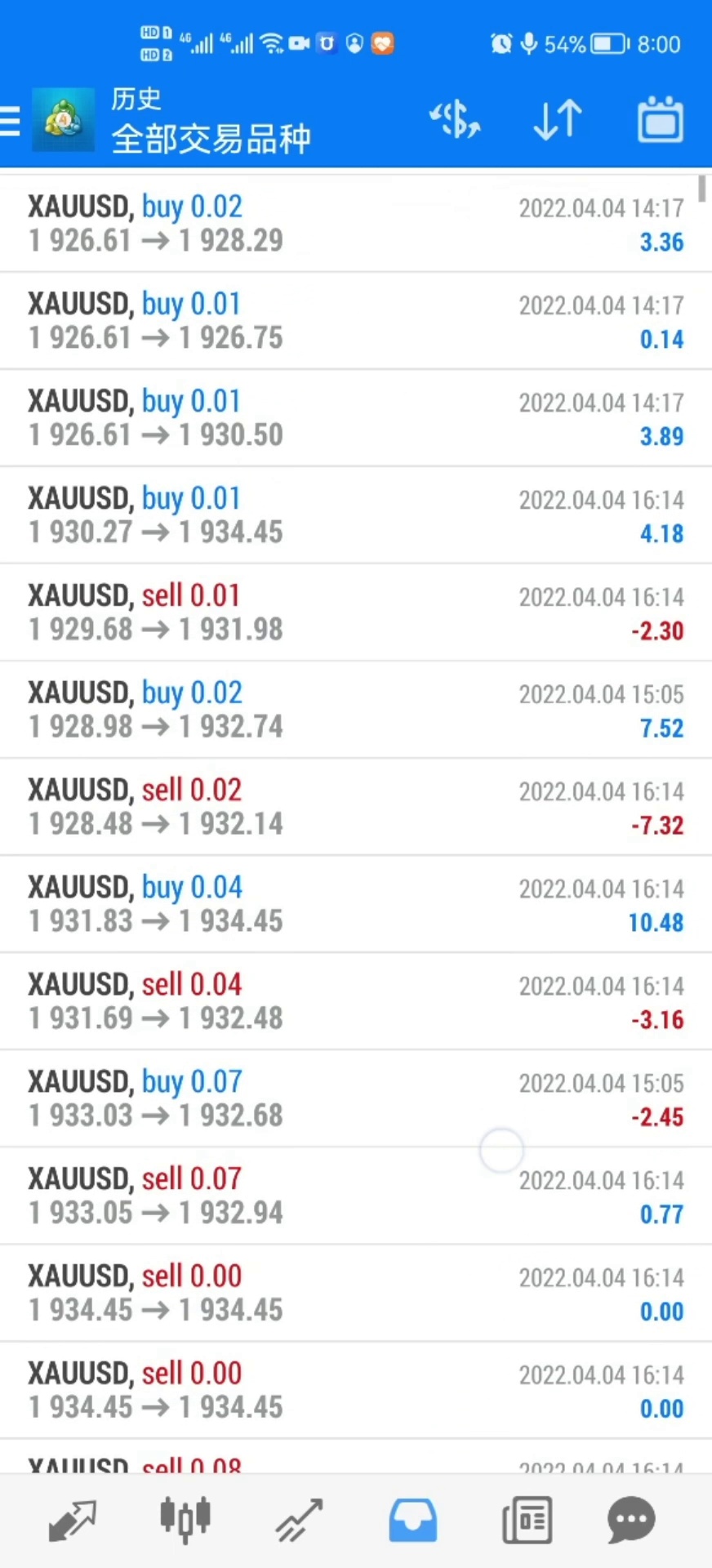Open the currency symbol filter

coord(455,121)
